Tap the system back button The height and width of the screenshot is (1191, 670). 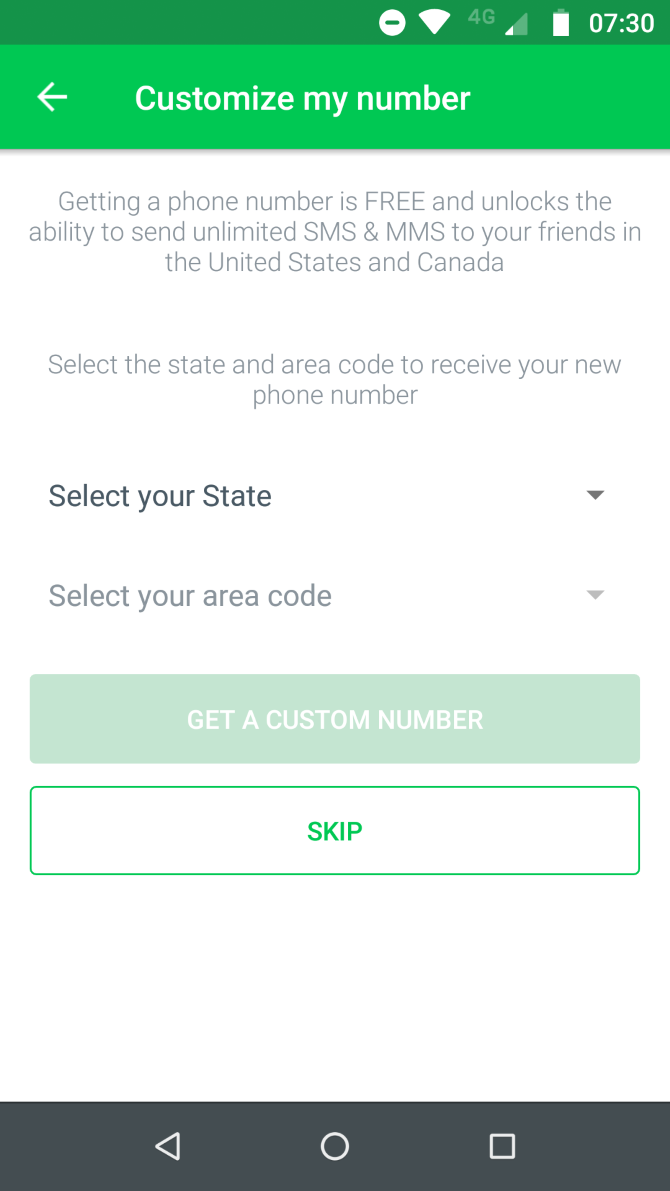(x=168, y=1146)
